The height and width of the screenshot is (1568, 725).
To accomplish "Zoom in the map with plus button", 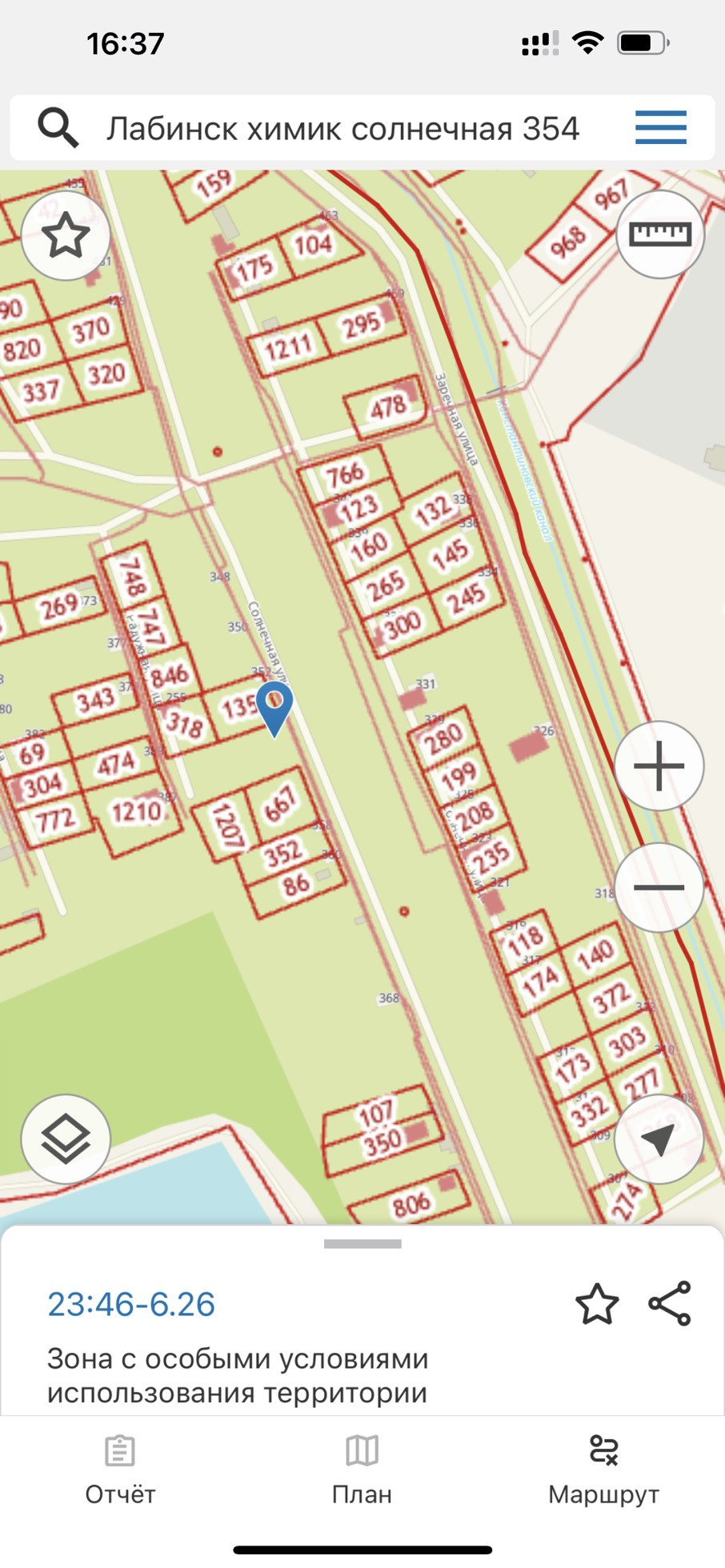I will tap(659, 766).
